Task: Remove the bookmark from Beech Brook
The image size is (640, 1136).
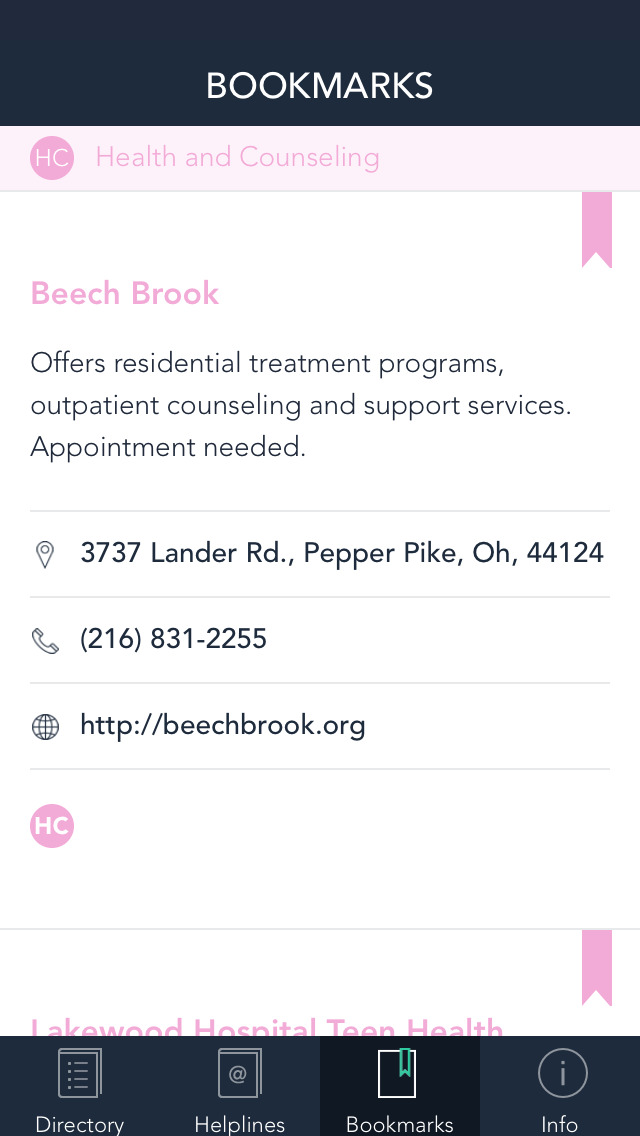Action: point(596,230)
